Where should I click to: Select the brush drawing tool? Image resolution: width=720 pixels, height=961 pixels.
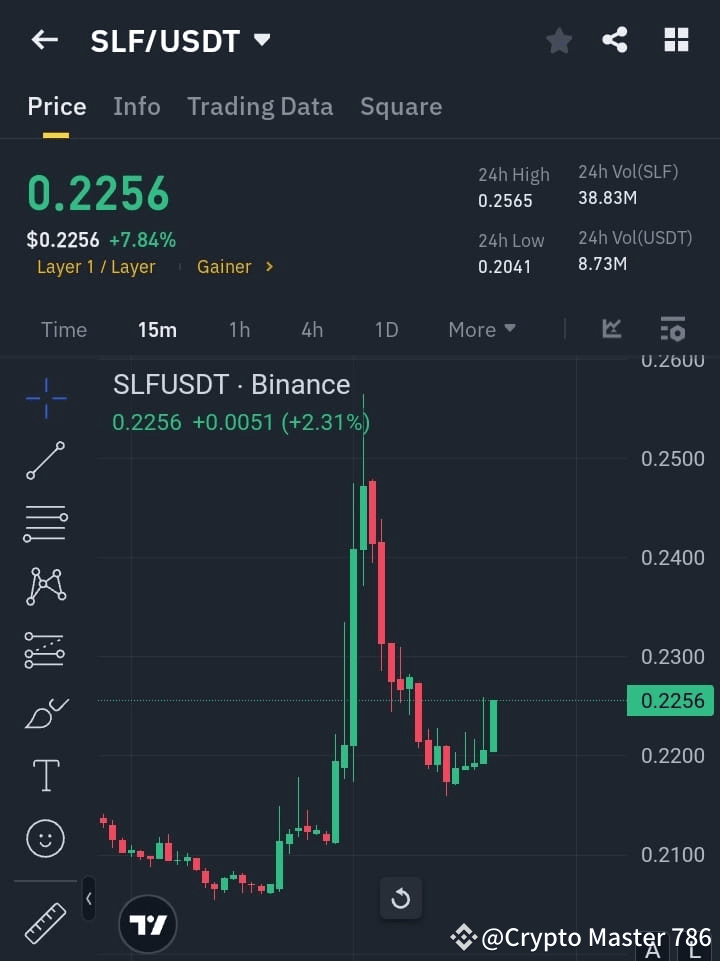point(45,713)
